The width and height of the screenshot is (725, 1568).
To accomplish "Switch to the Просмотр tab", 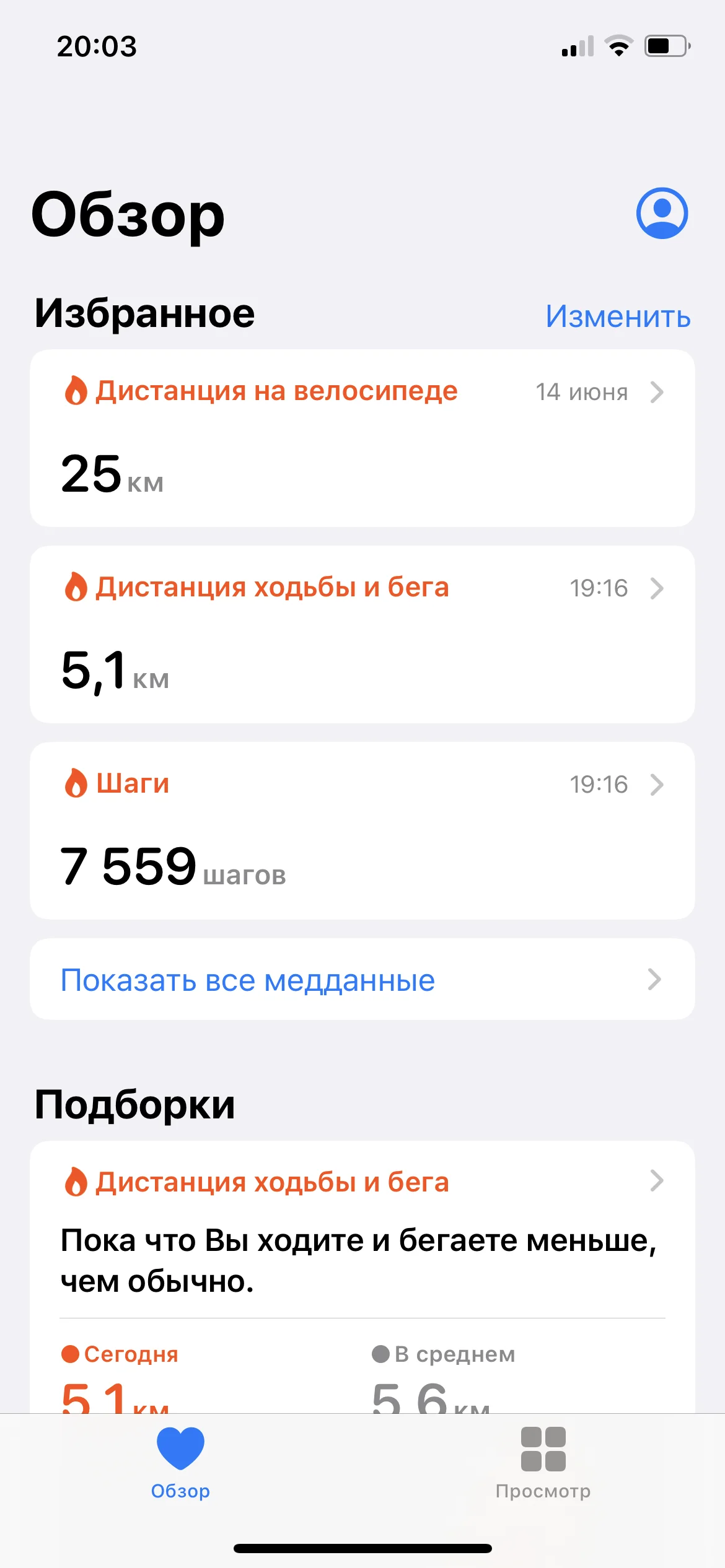I will 543,1463.
